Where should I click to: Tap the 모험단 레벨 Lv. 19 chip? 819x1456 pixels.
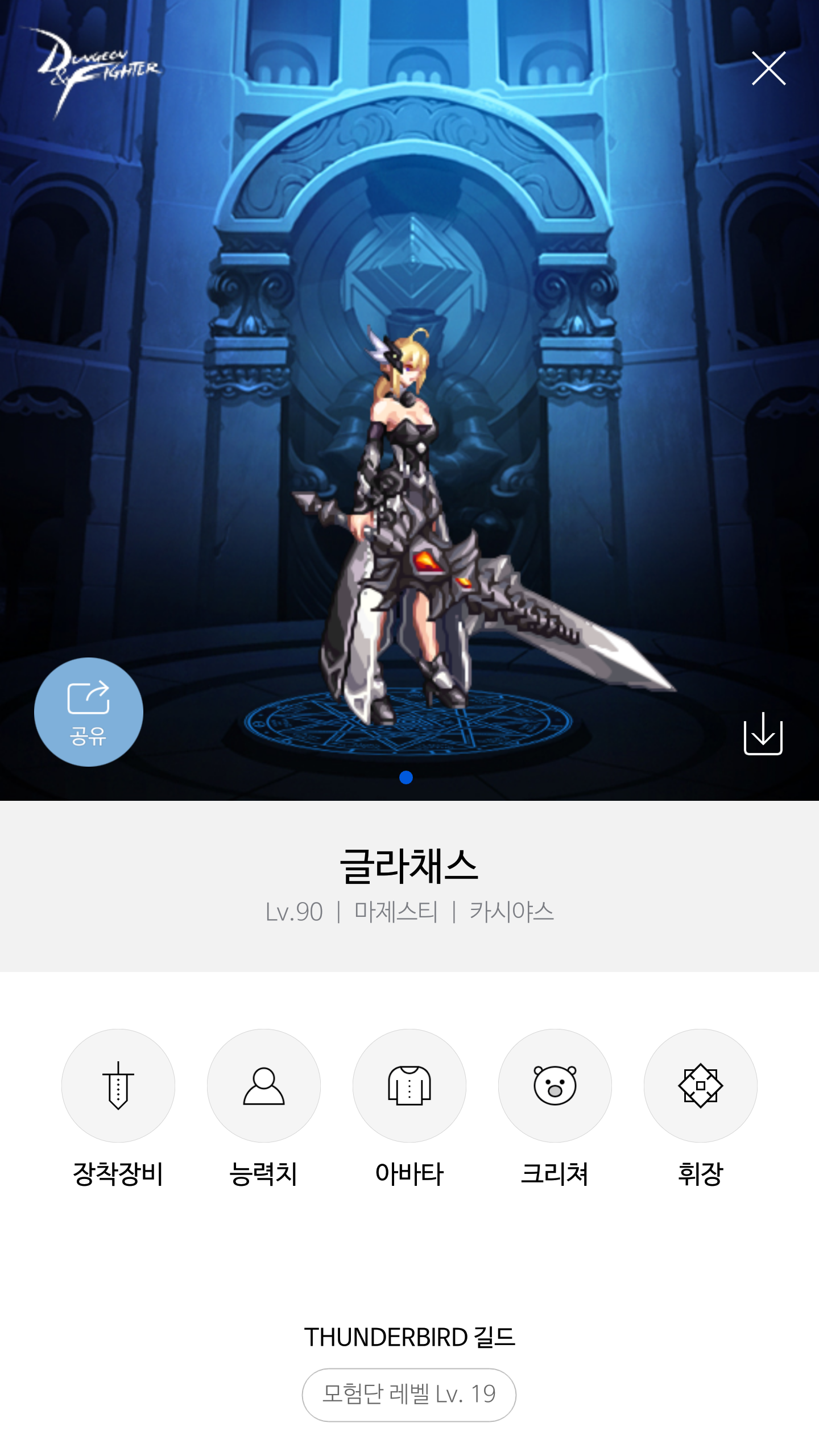point(409,1395)
